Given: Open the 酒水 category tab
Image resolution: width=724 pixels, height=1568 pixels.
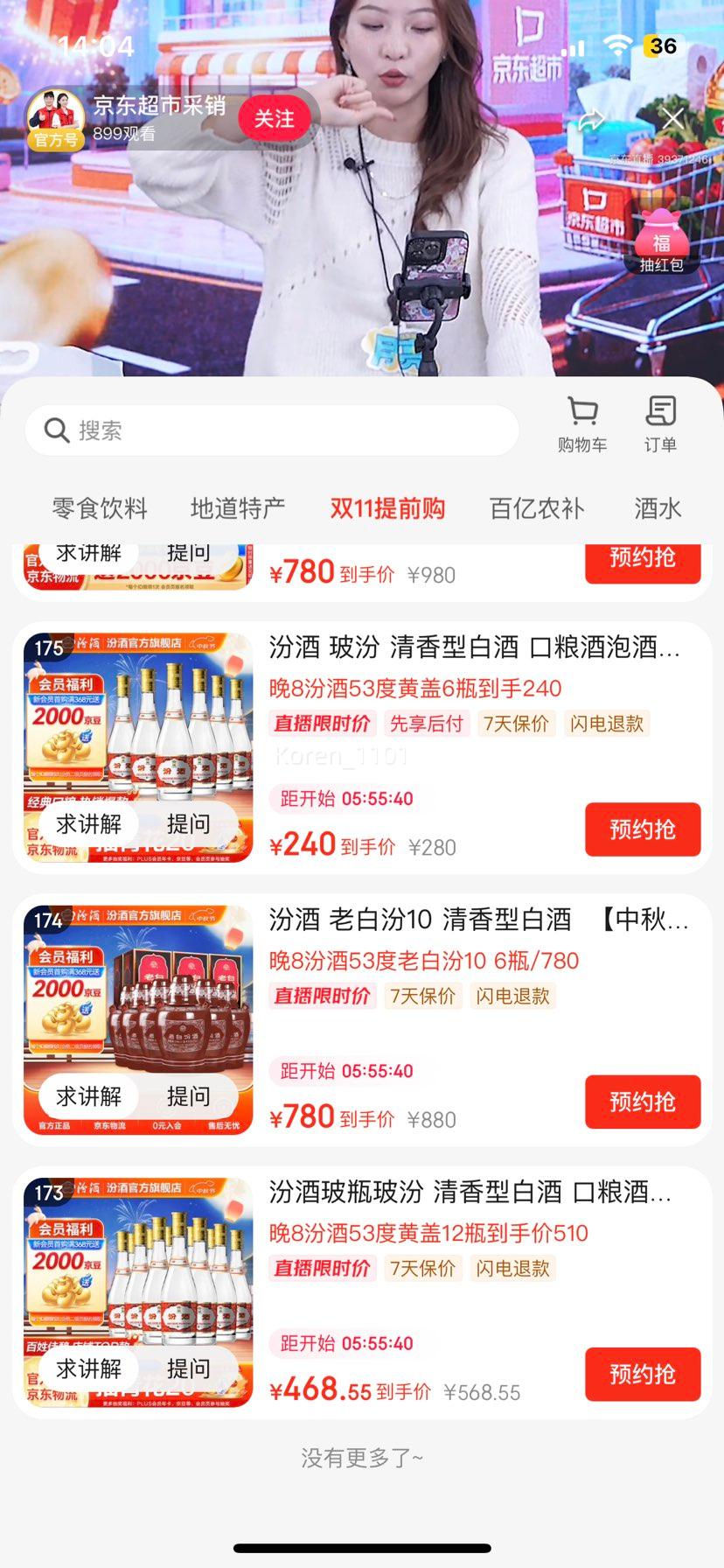Looking at the screenshot, I should coord(658,508).
